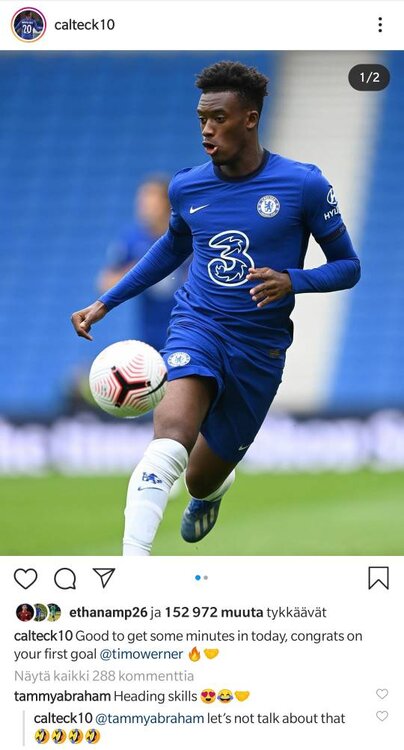Like tammyabraham's Heading skills comment
Screen dimensions: 404x750
[382, 694]
